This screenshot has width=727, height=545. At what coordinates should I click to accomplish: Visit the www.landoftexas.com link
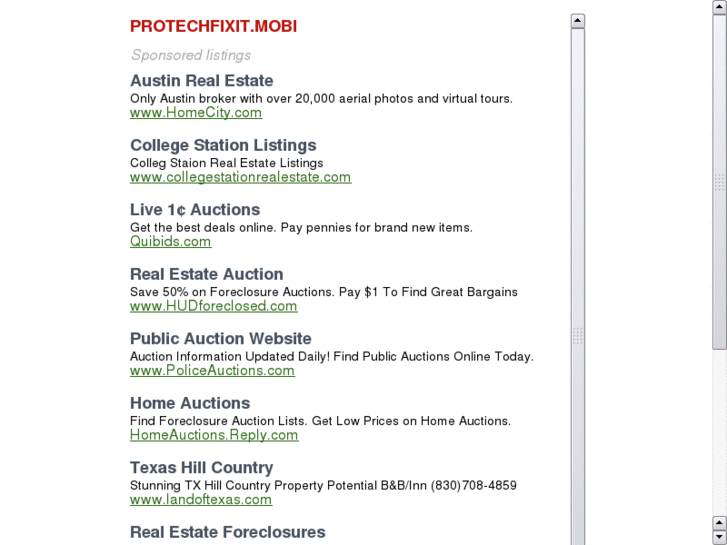[200, 499]
